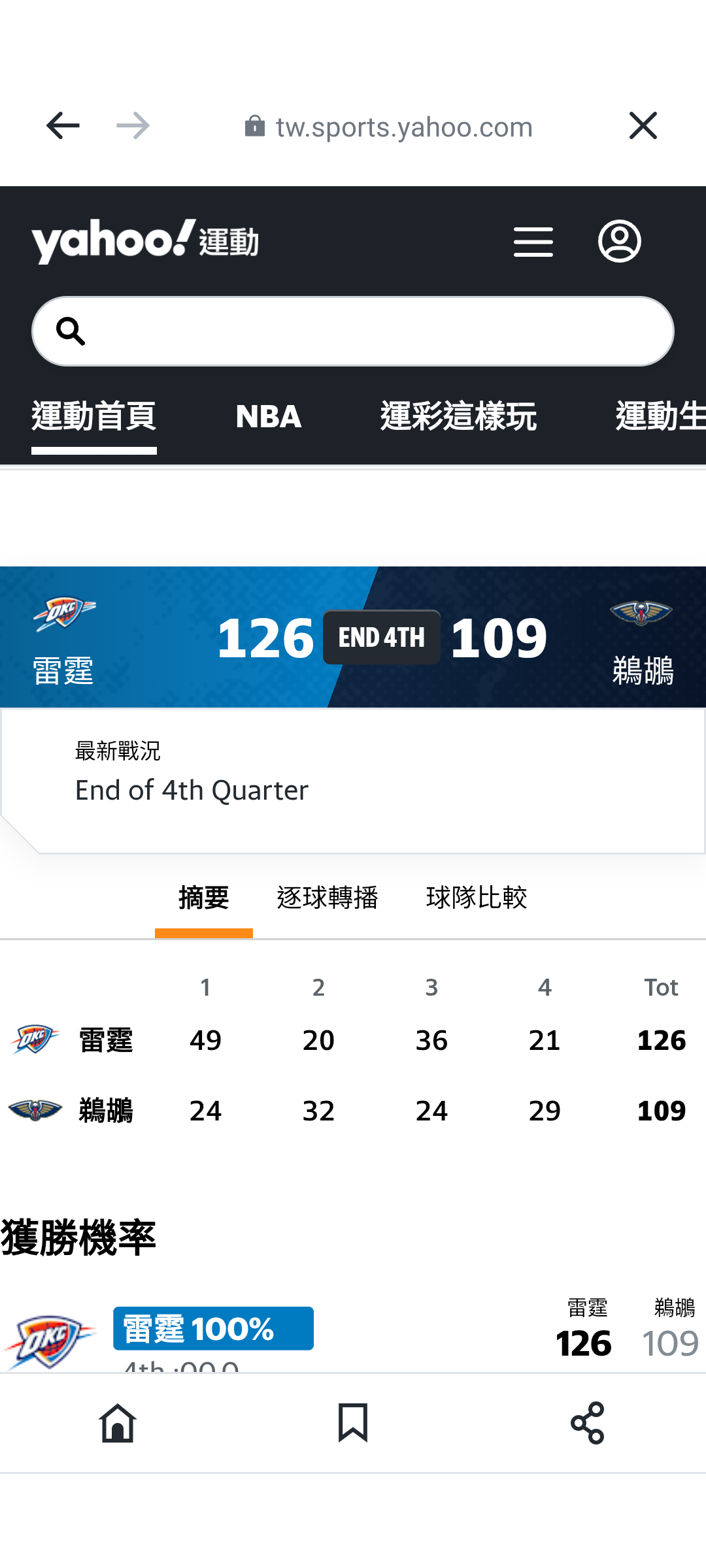Go back to the previous page
The image size is (706, 1568).
click(x=63, y=125)
